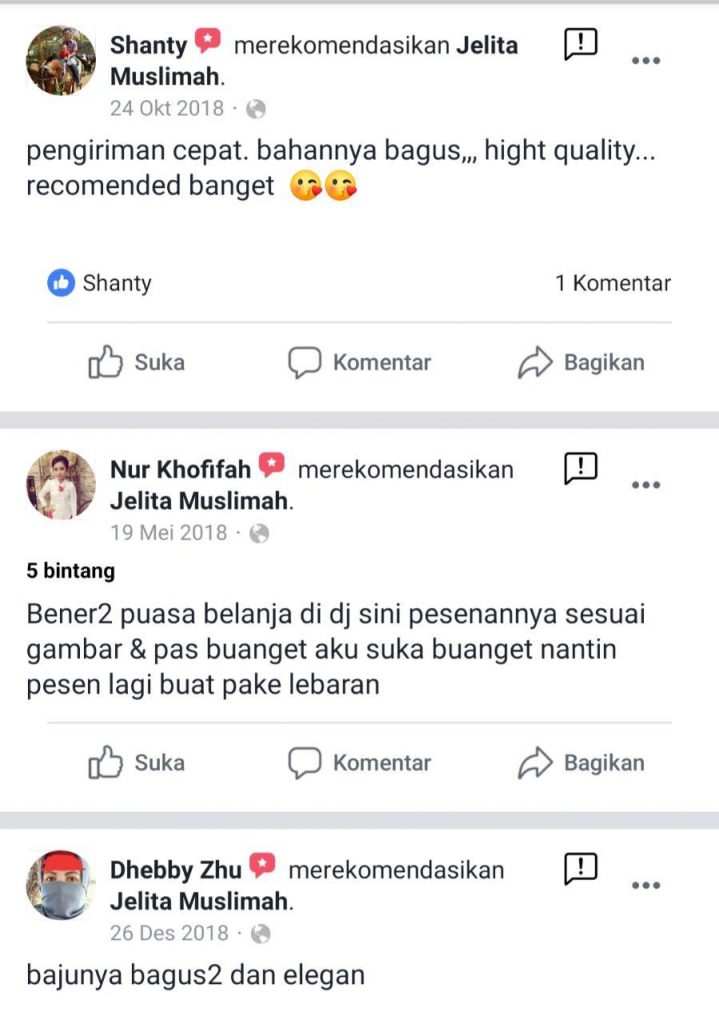This screenshot has width=719, height=1024.
Task: Like Shanty's recommendation post
Action: (x=136, y=363)
